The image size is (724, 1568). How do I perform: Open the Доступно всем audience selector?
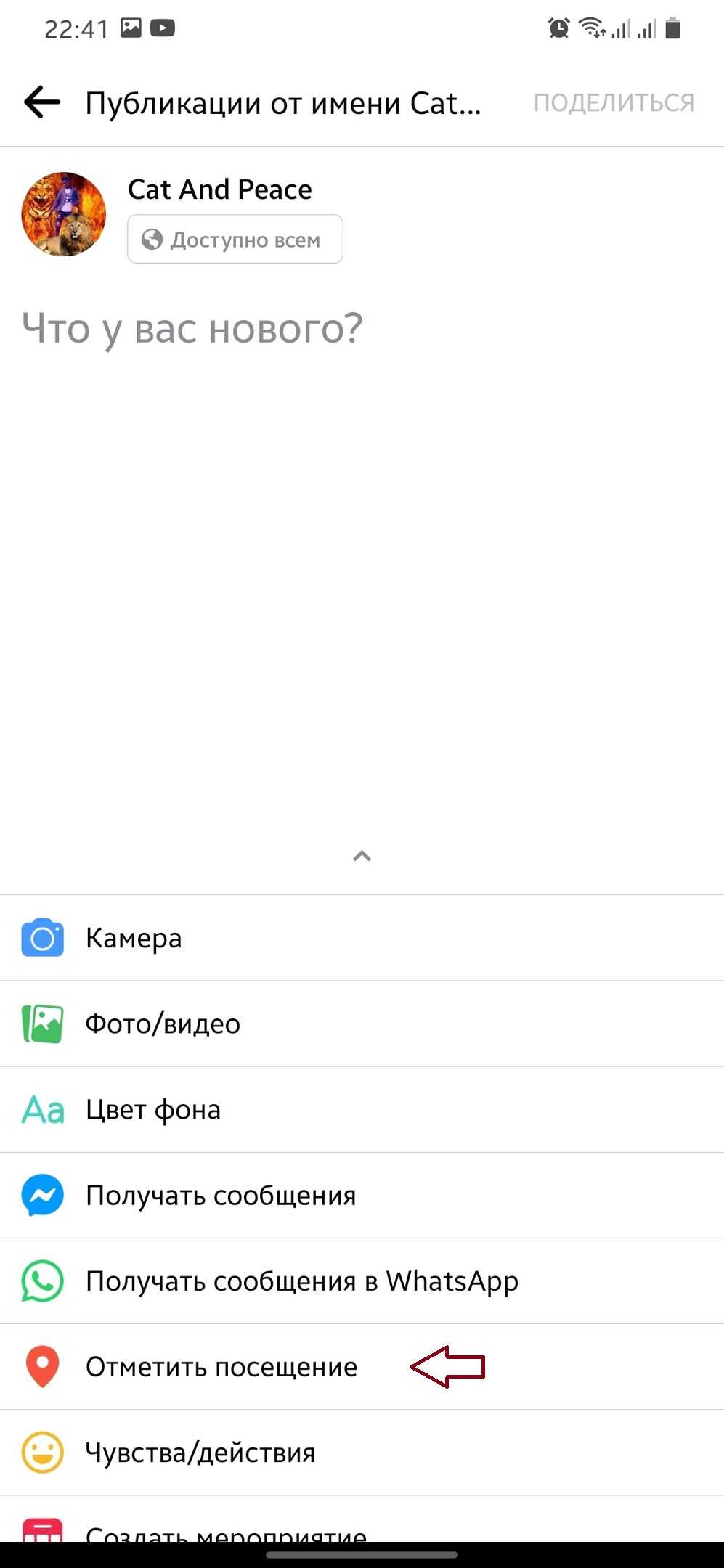tap(235, 239)
